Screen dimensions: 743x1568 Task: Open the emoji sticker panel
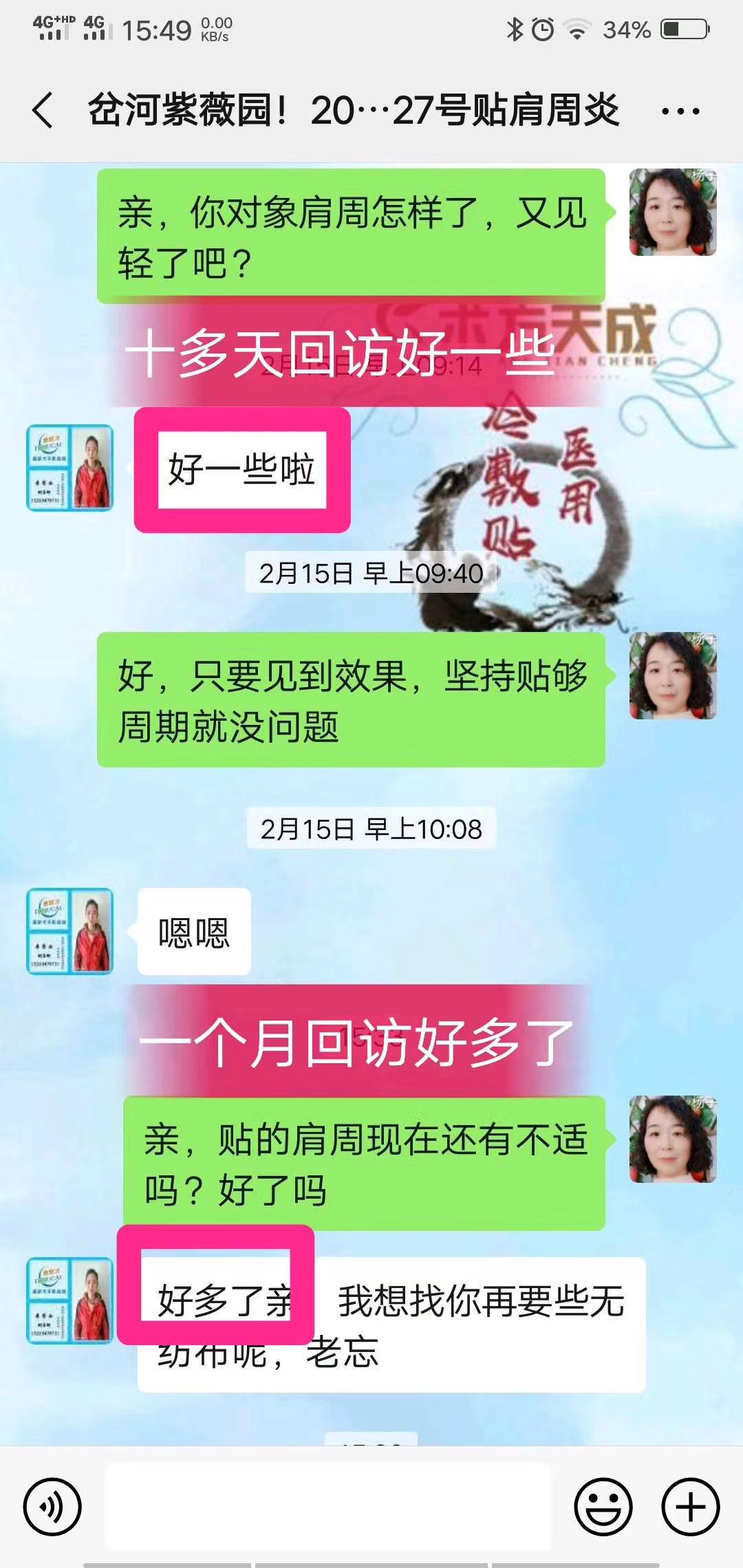click(x=603, y=1507)
